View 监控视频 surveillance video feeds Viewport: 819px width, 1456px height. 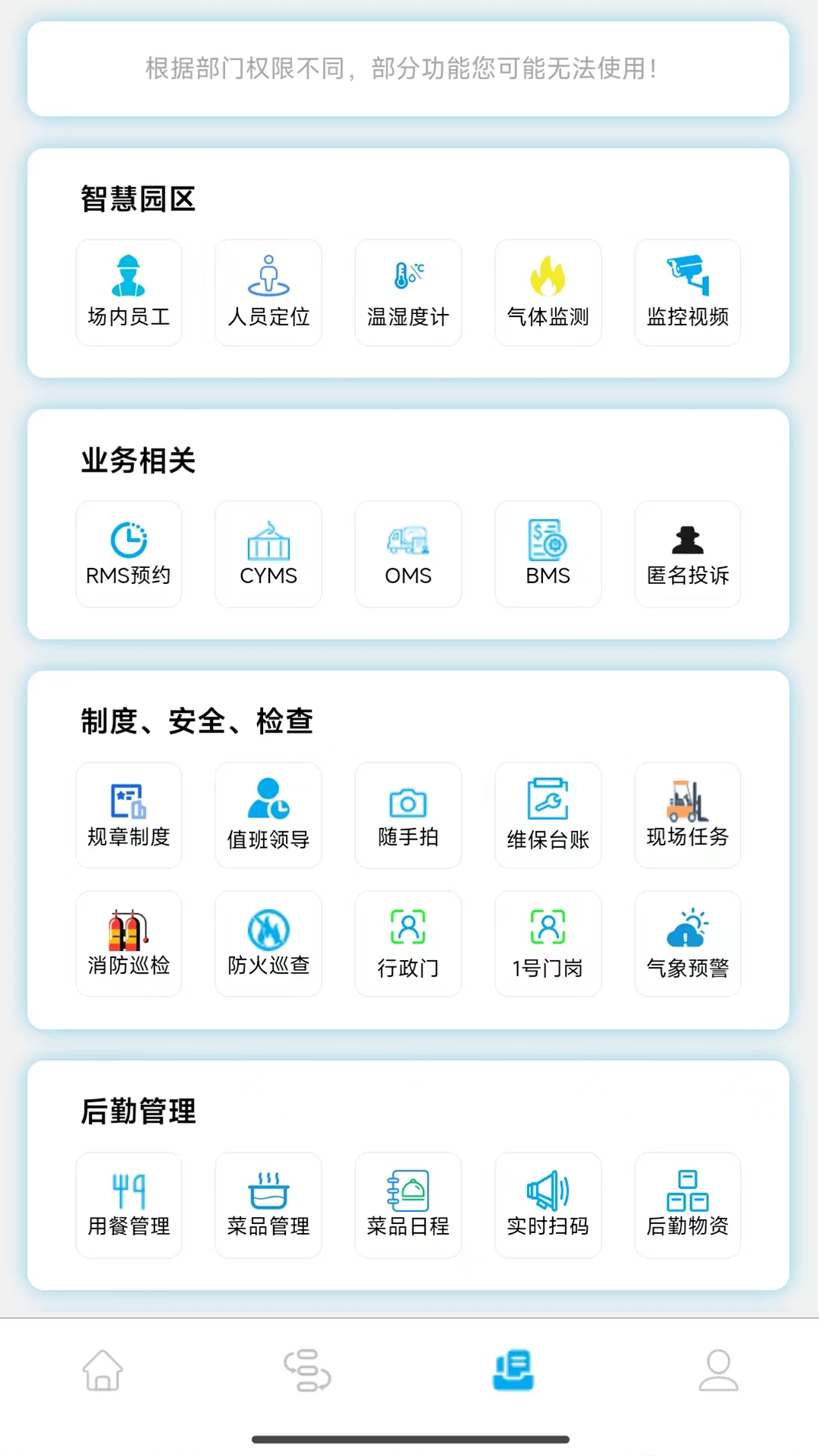687,292
